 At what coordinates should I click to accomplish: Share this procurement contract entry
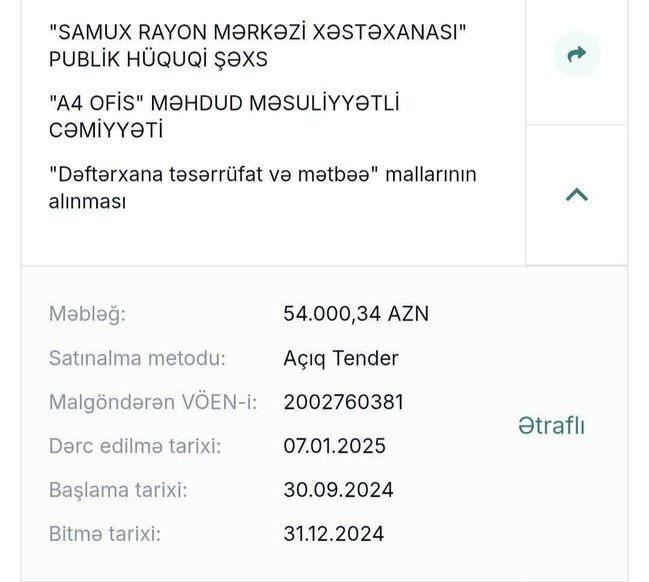576,55
